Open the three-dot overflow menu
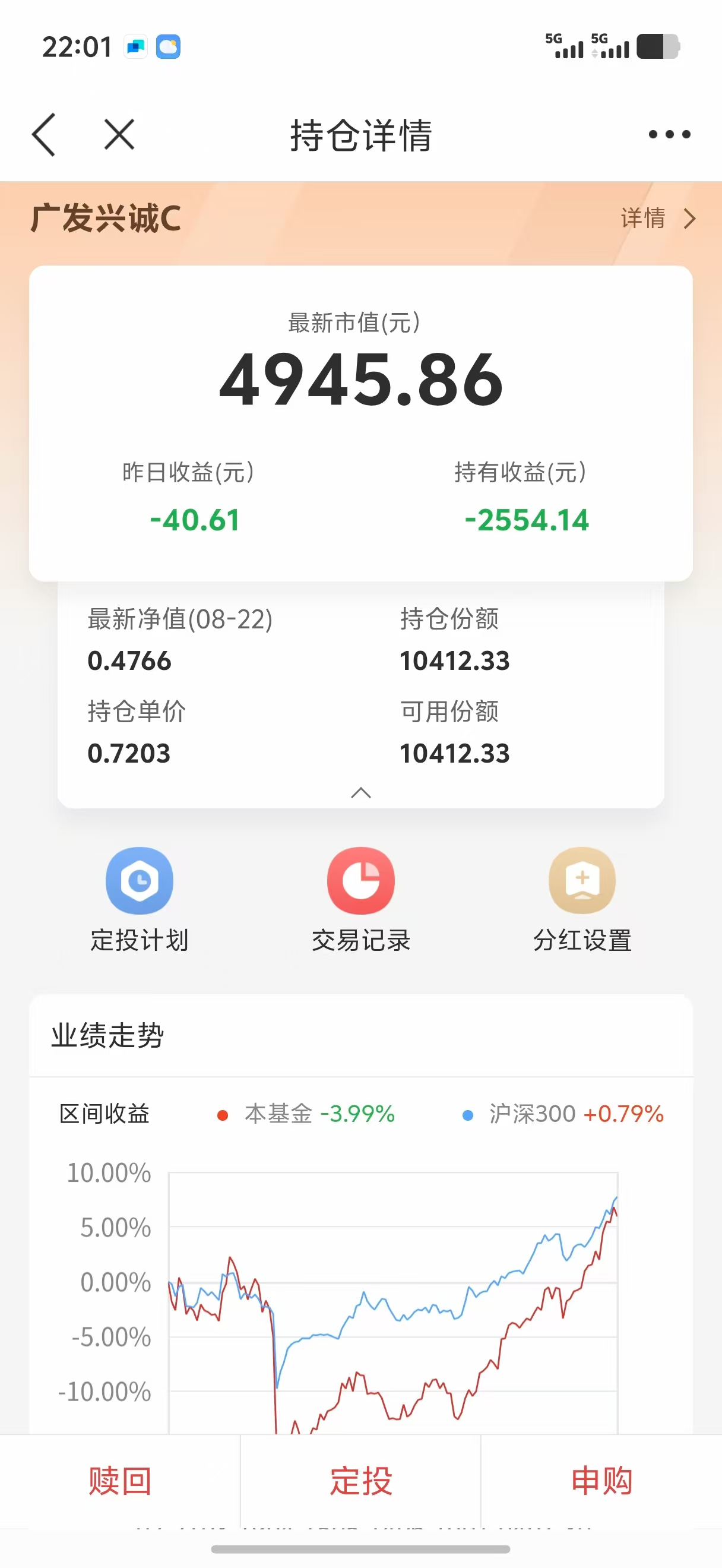Viewport: 722px width, 1568px height. (x=669, y=134)
